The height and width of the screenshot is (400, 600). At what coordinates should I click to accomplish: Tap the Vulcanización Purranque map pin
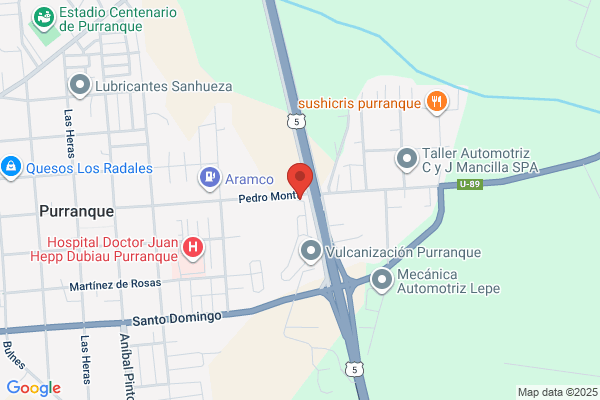pyautogui.click(x=311, y=251)
